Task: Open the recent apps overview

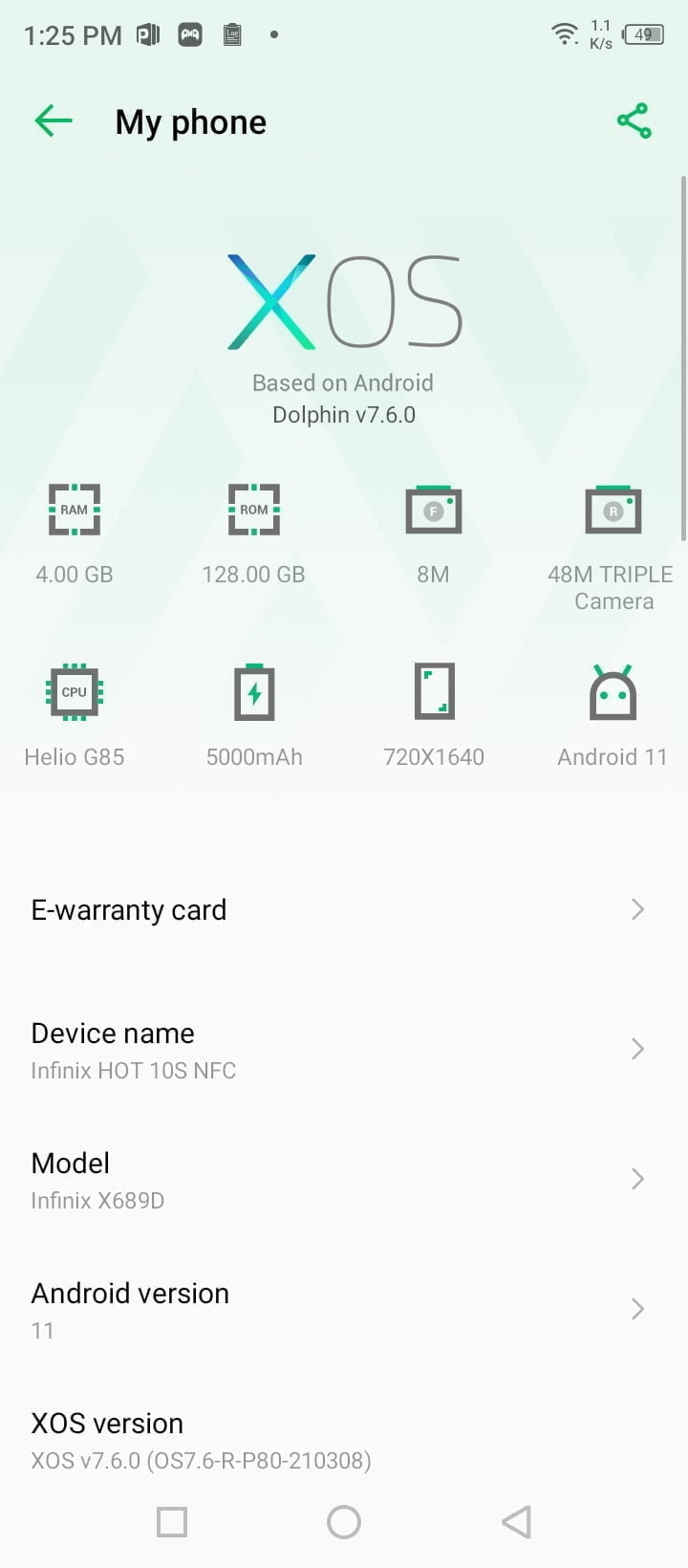Action: pyautogui.click(x=172, y=1522)
